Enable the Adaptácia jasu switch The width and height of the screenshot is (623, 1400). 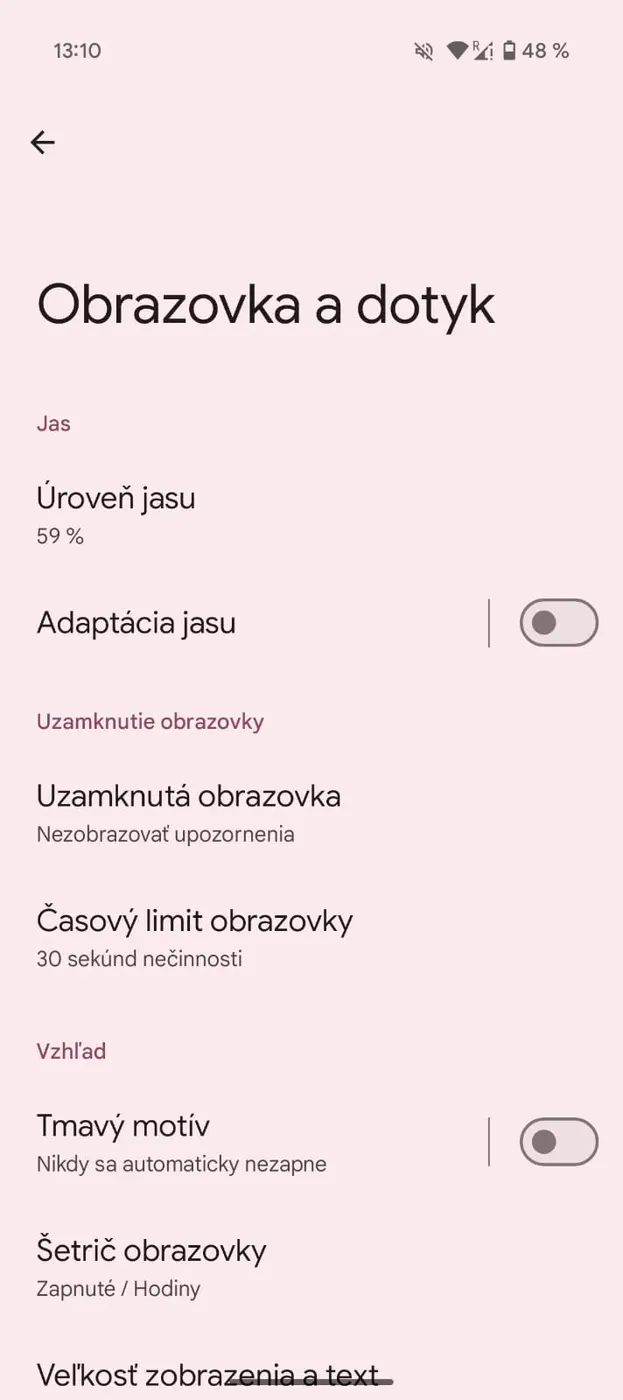(x=558, y=623)
